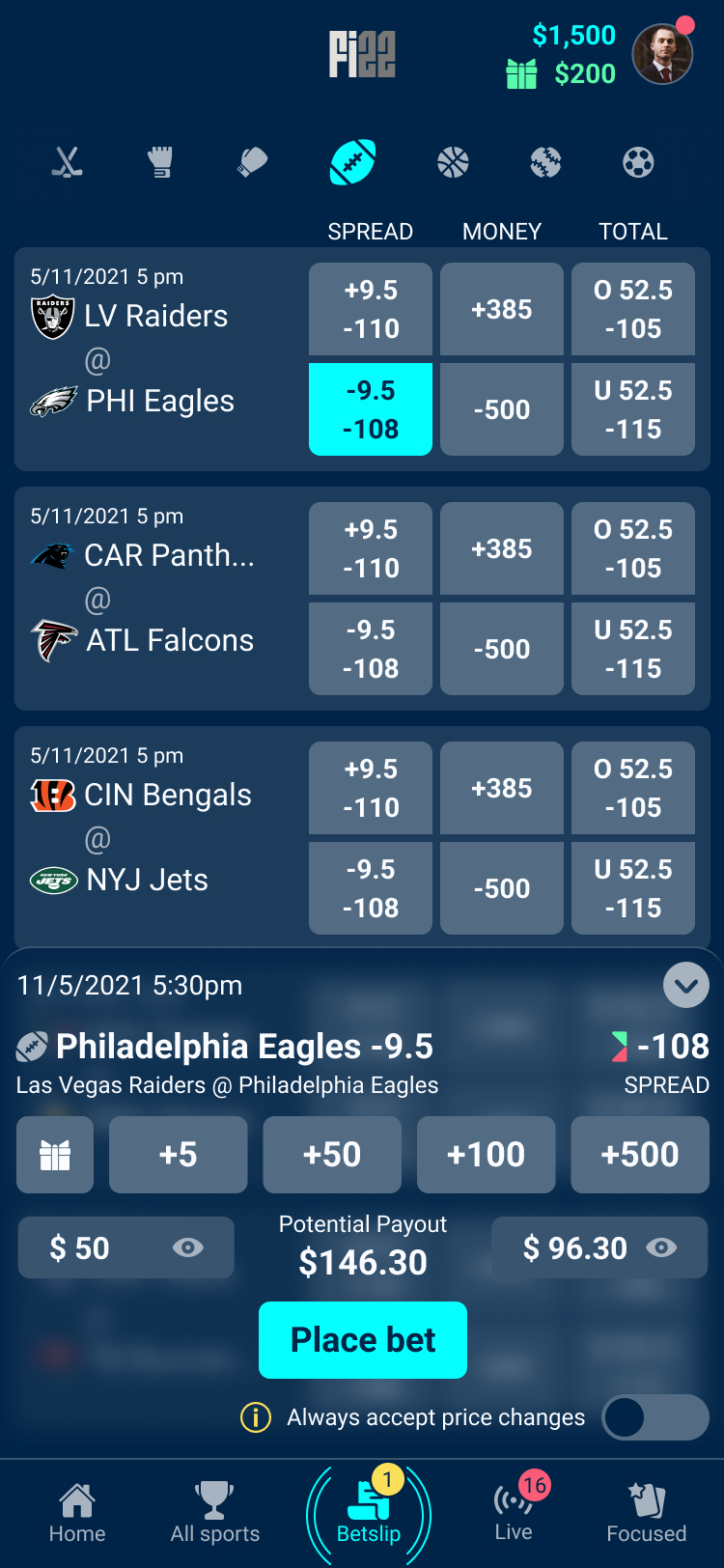Open the profile avatar
Viewport: 724px width, 1568px height.
[x=662, y=55]
